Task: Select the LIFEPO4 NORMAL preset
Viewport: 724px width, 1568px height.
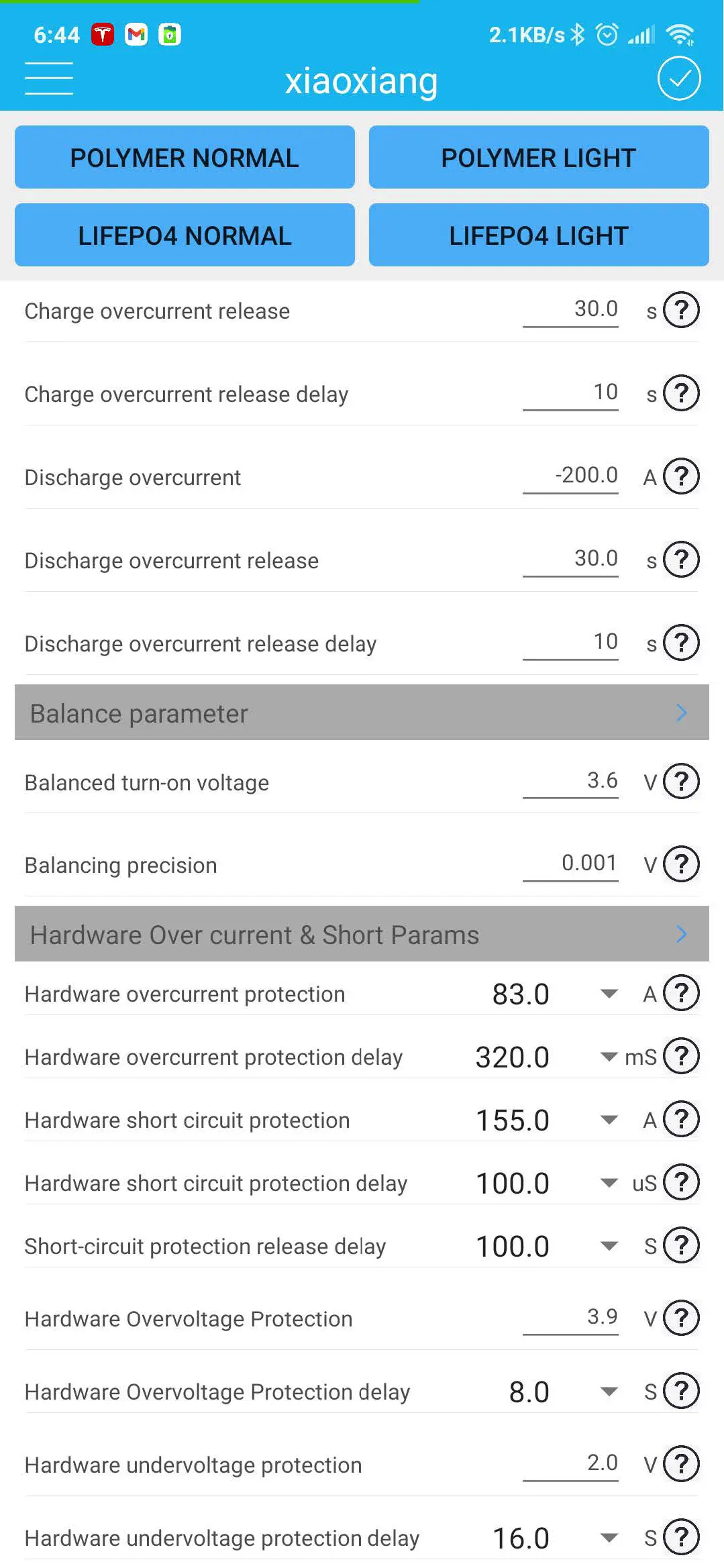Action: coord(185,236)
